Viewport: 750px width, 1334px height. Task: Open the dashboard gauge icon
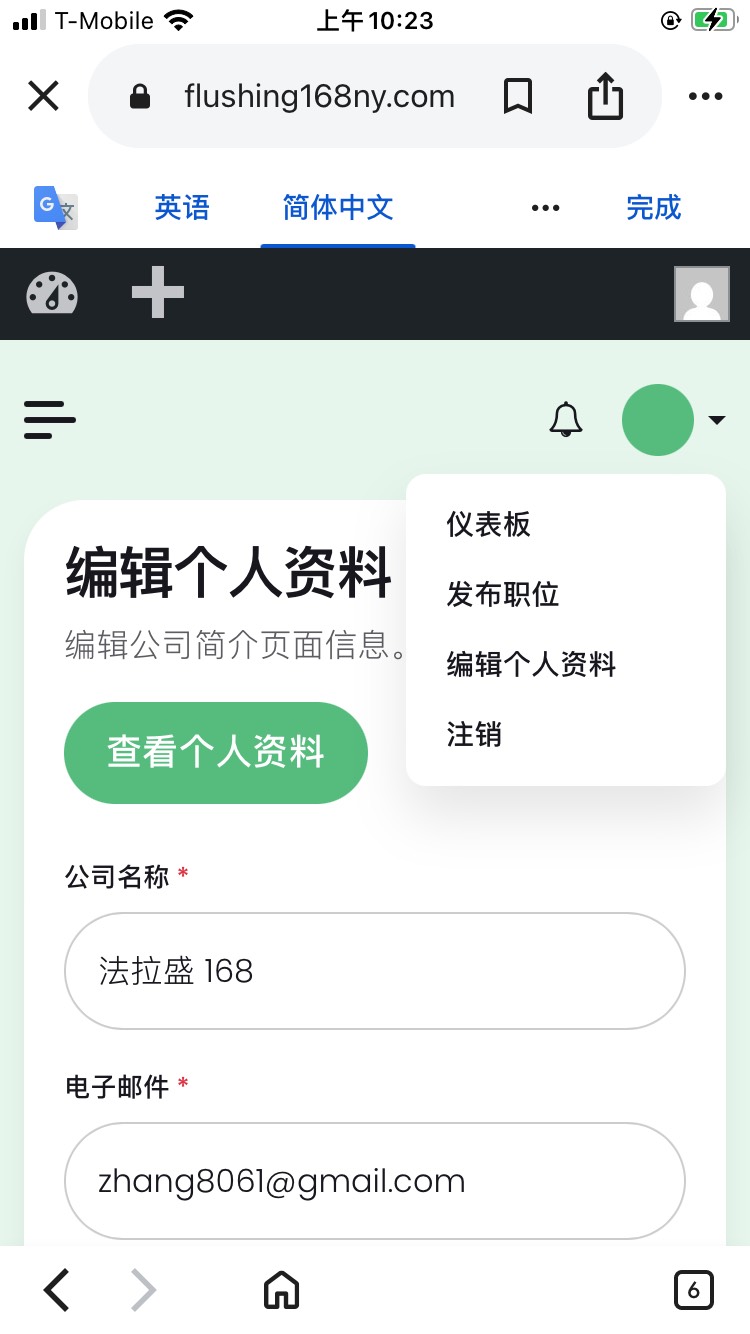52,294
